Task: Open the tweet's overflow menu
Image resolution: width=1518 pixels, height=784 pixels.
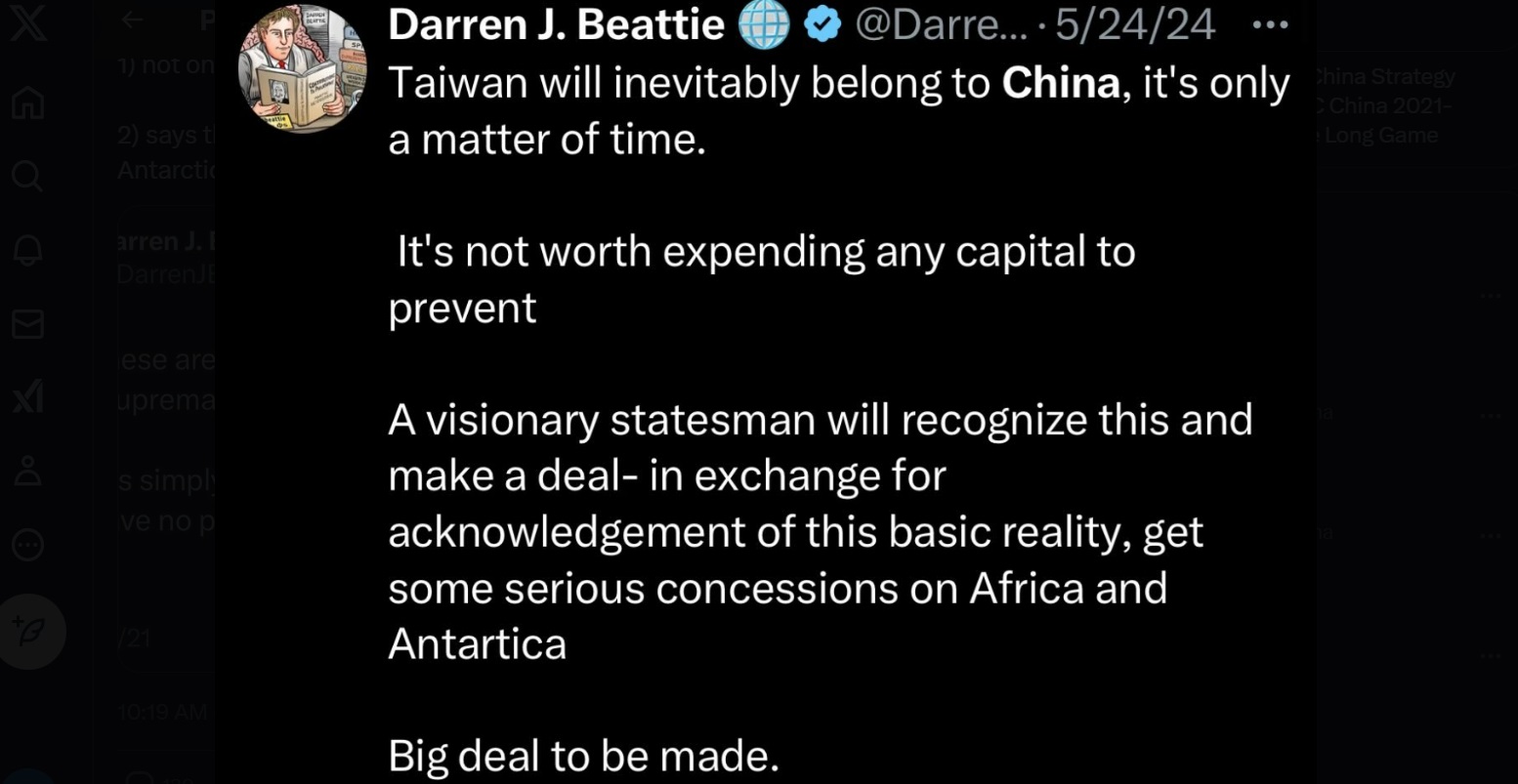Action: click(1269, 25)
